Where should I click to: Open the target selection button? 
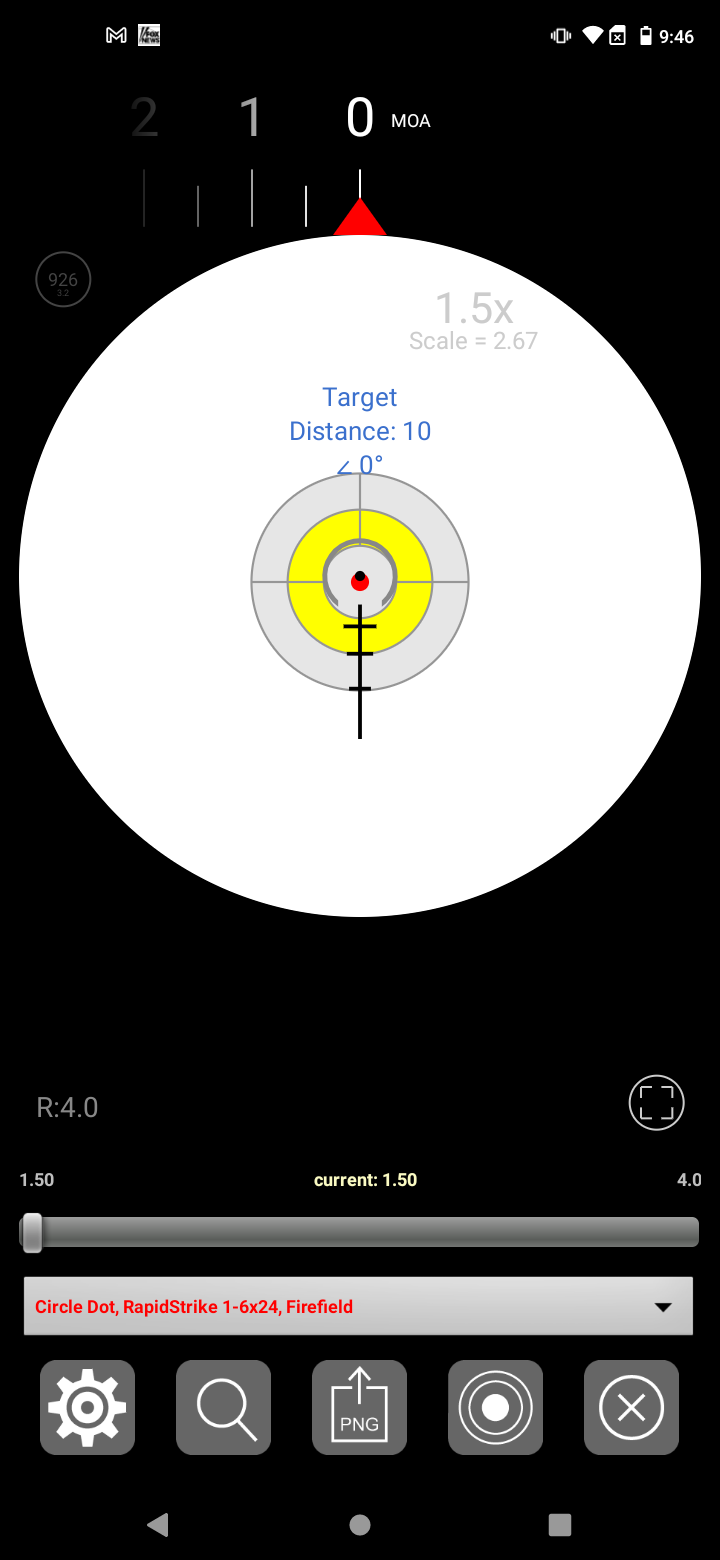[495, 1407]
